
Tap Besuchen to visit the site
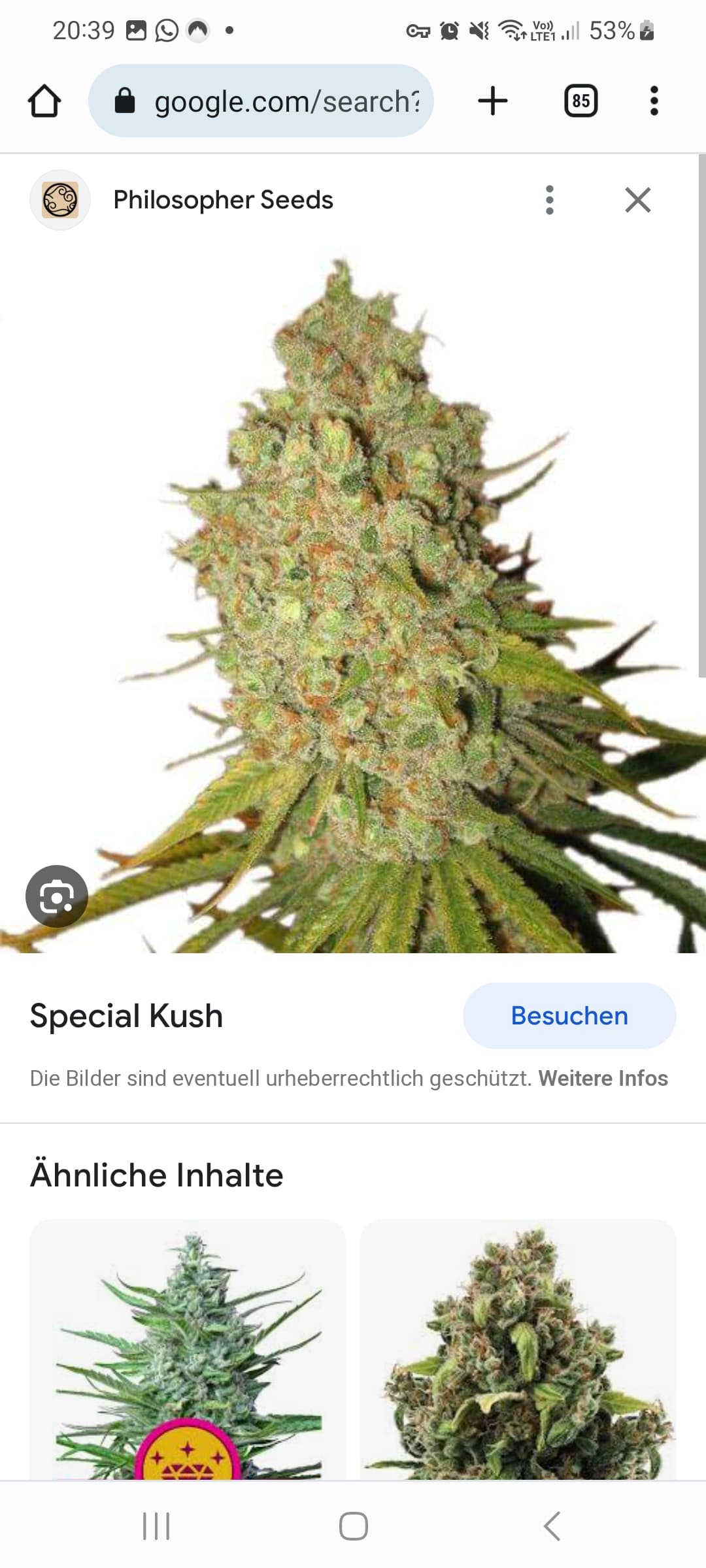click(x=569, y=1016)
